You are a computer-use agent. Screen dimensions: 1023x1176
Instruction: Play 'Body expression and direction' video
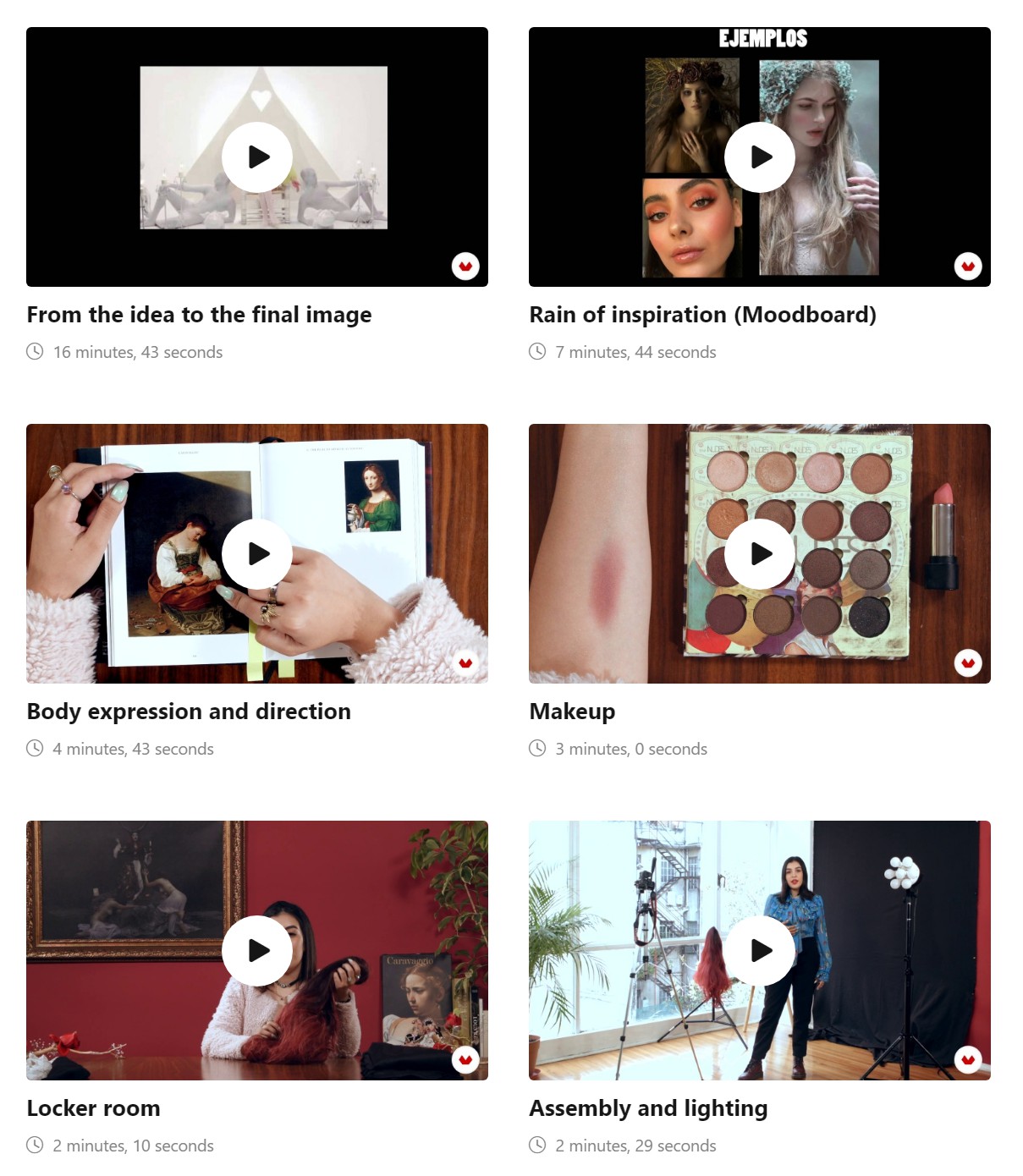click(x=257, y=554)
